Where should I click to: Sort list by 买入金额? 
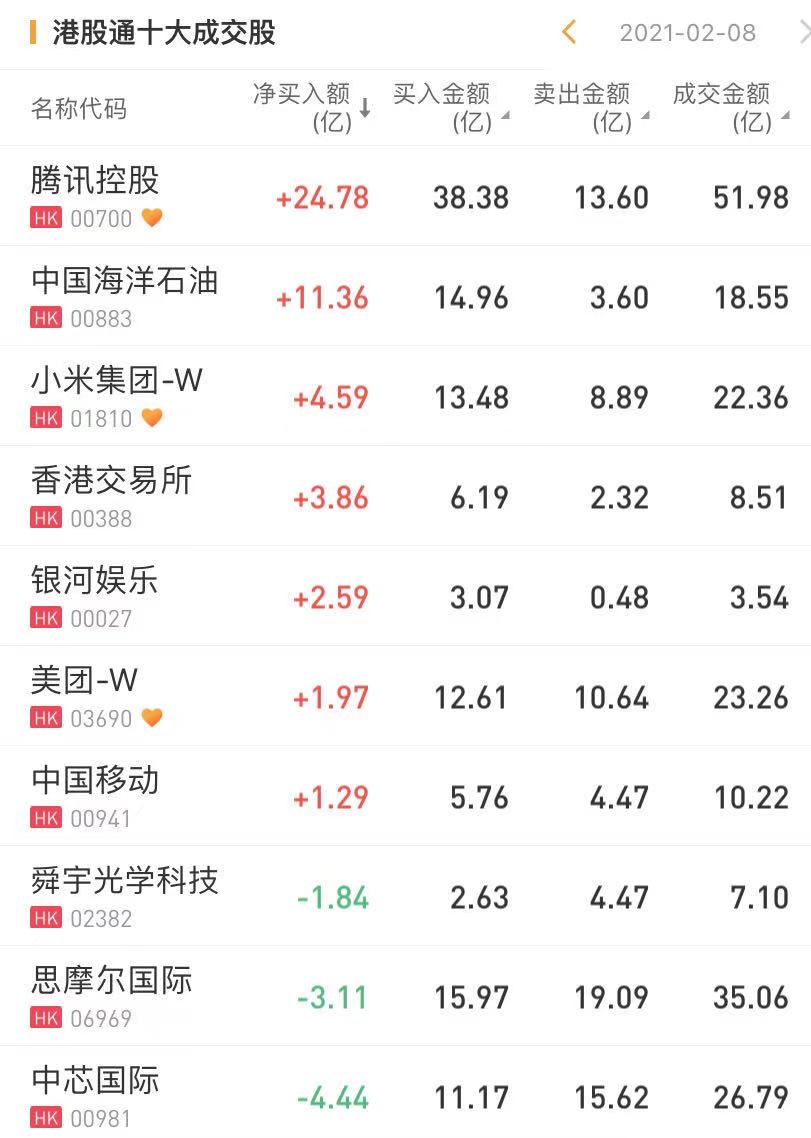point(451,107)
